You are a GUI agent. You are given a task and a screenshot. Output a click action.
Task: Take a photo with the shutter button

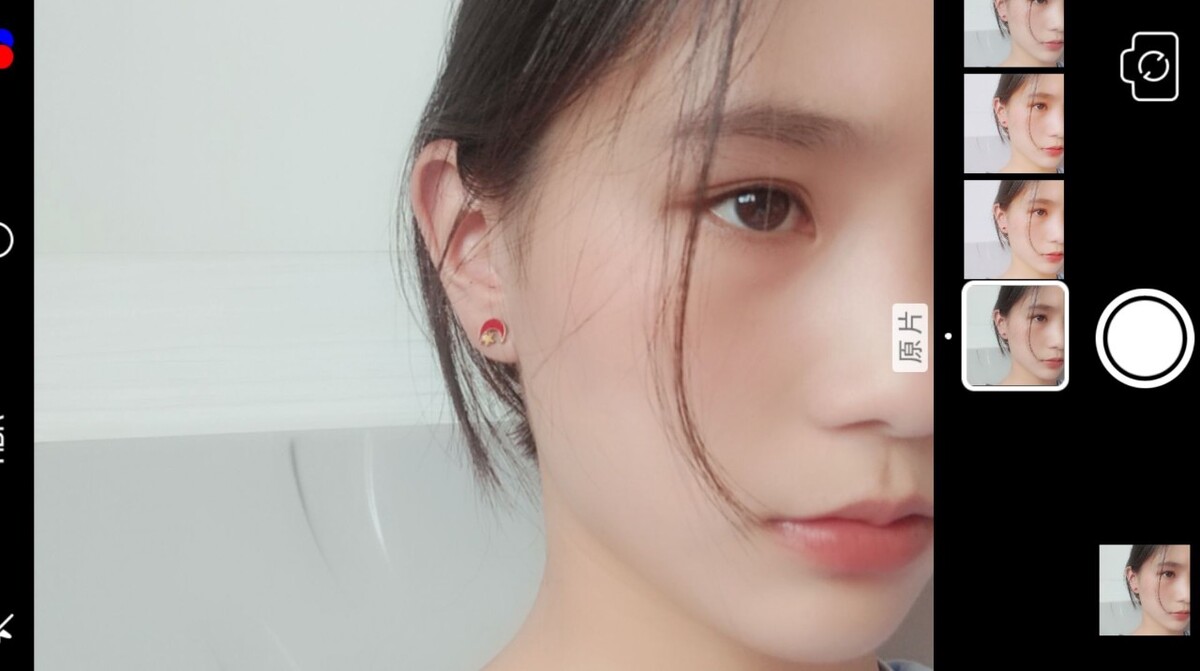pos(1145,338)
